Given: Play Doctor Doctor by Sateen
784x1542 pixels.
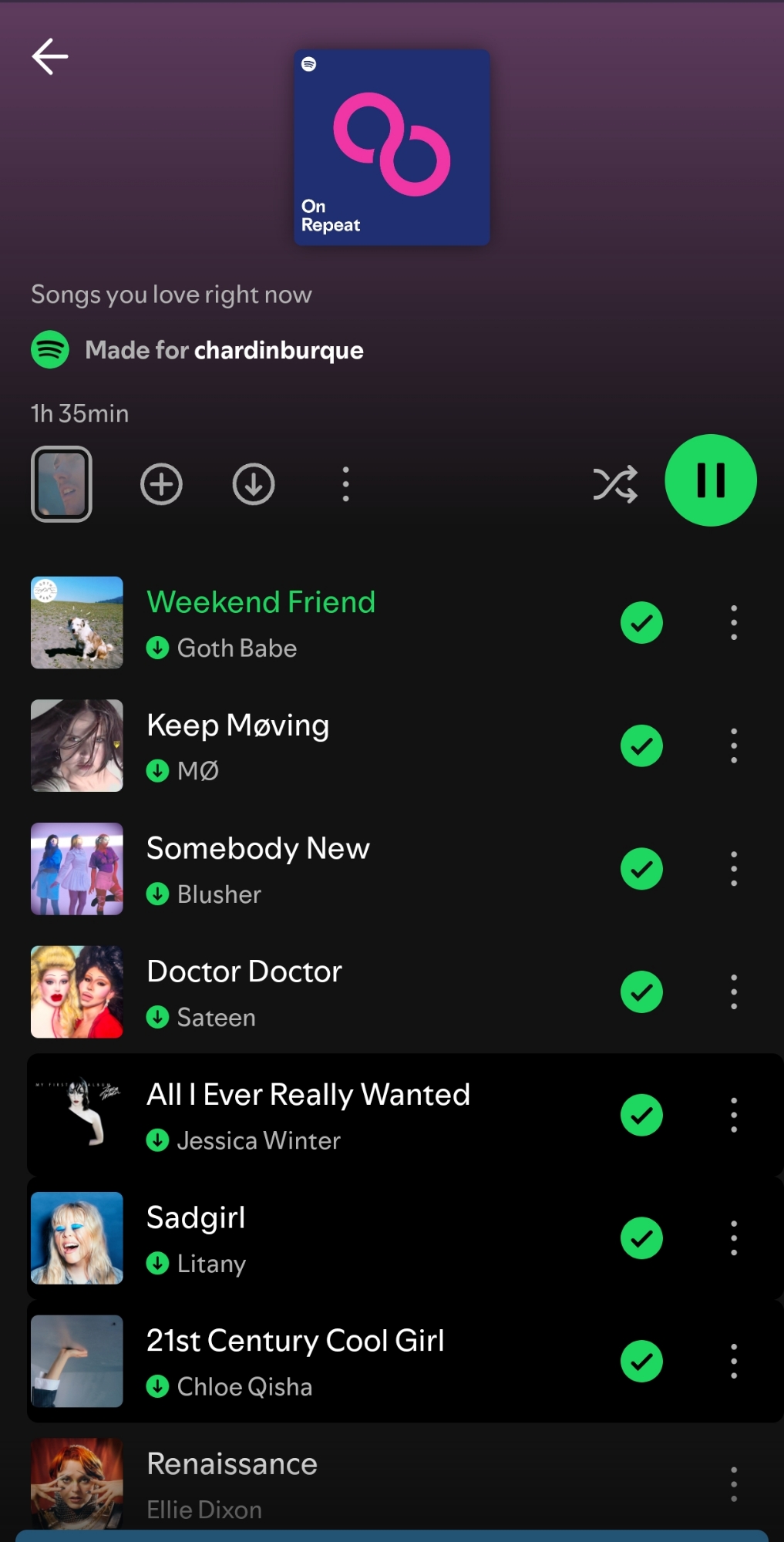Looking at the screenshot, I should 308,992.
